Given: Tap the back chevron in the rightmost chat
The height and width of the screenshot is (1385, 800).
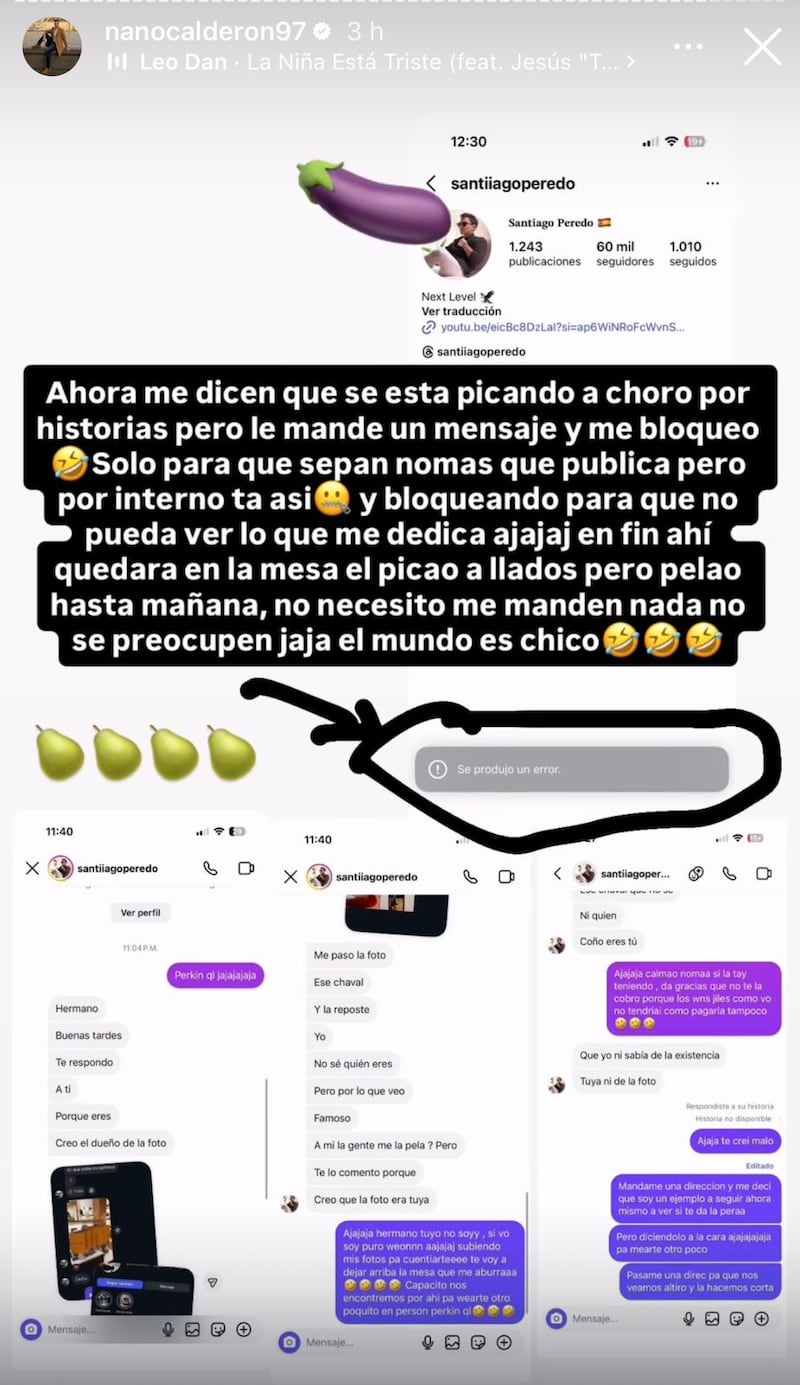Looking at the screenshot, I should 557,873.
